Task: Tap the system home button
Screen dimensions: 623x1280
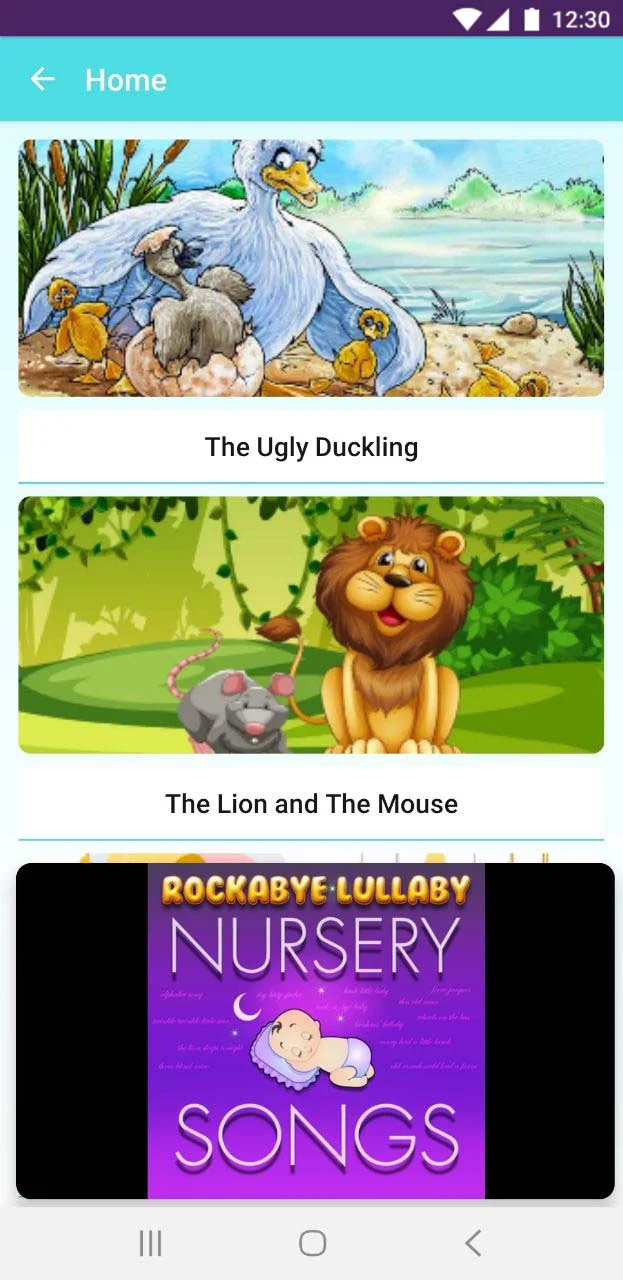Action: (312, 1243)
